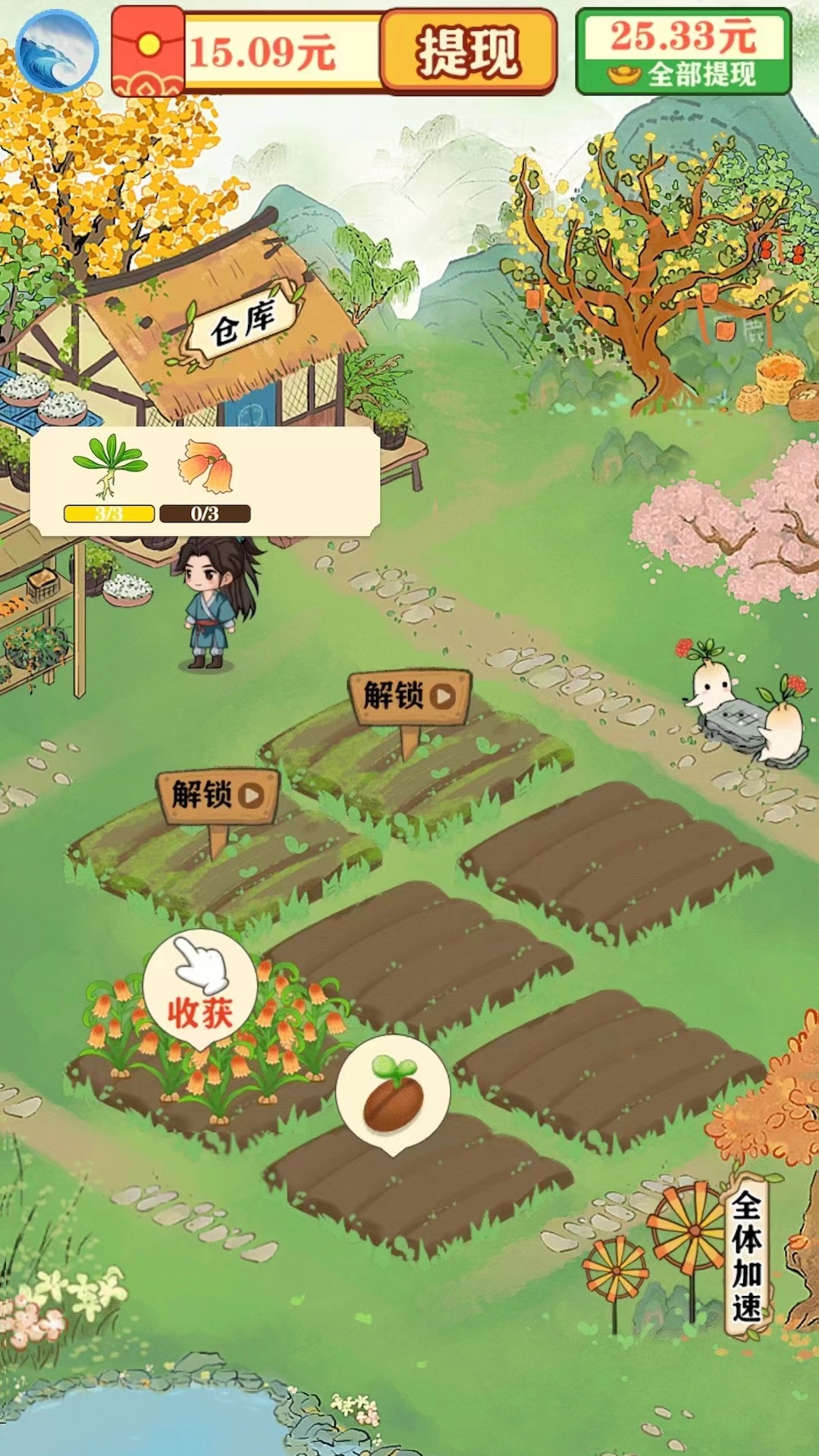Tap 全部提现 to withdraw 25.33元
The width and height of the screenshot is (819, 1456).
[x=683, y=53]
